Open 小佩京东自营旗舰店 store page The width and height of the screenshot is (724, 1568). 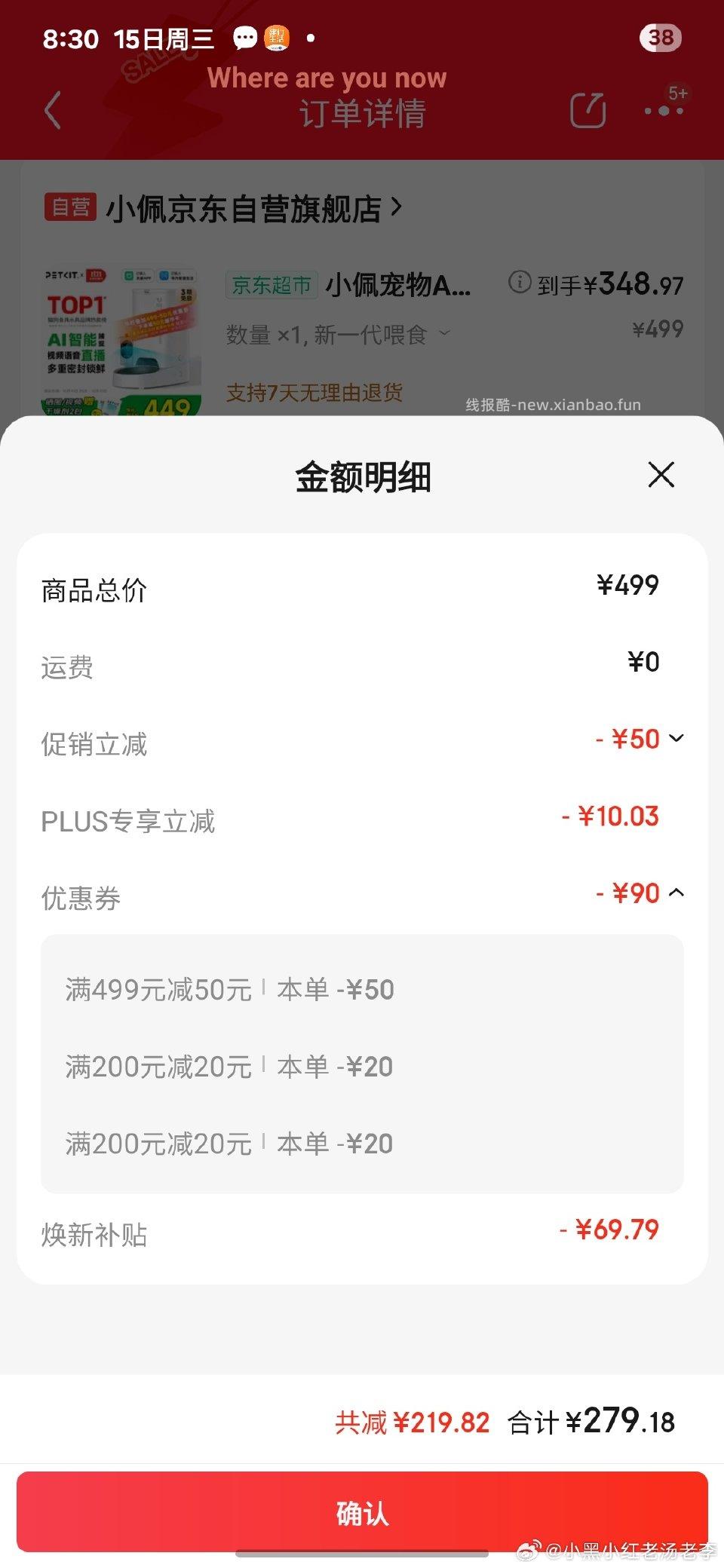tap(249, 207)
